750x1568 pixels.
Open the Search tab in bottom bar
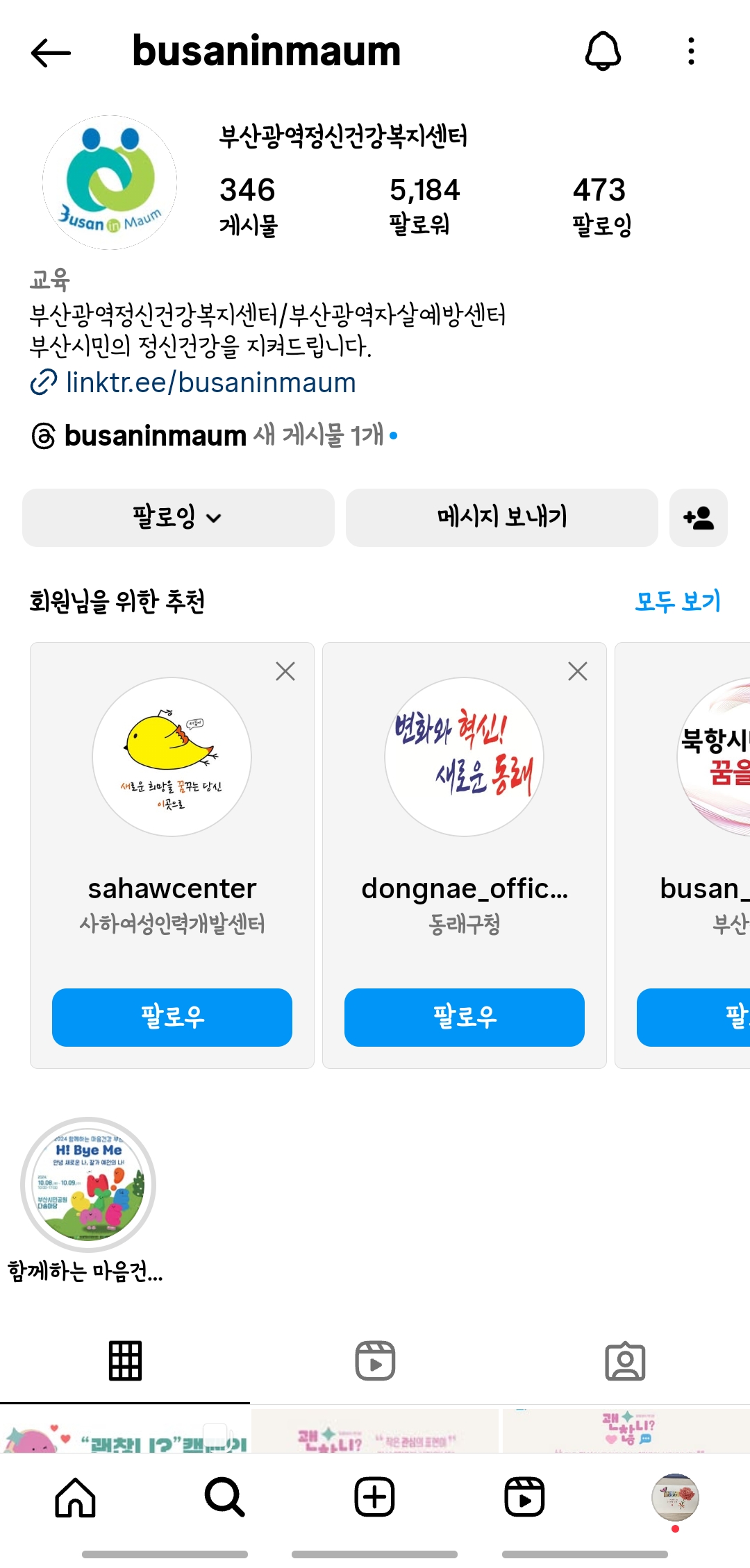point(224,1497)
